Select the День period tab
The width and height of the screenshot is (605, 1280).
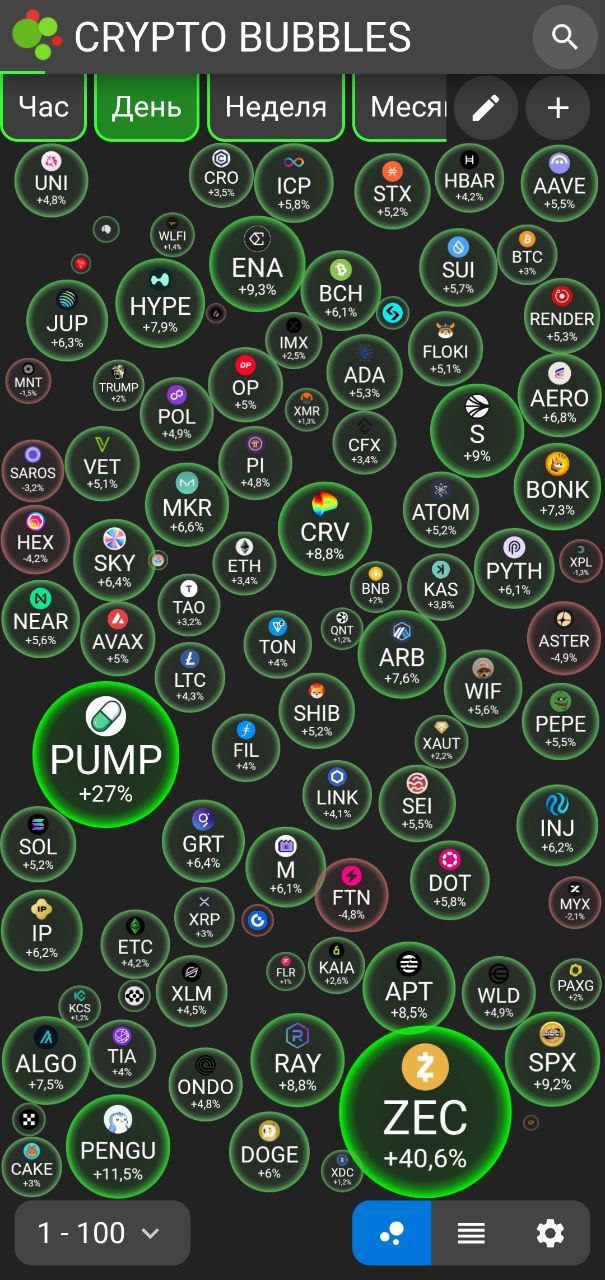146,106
